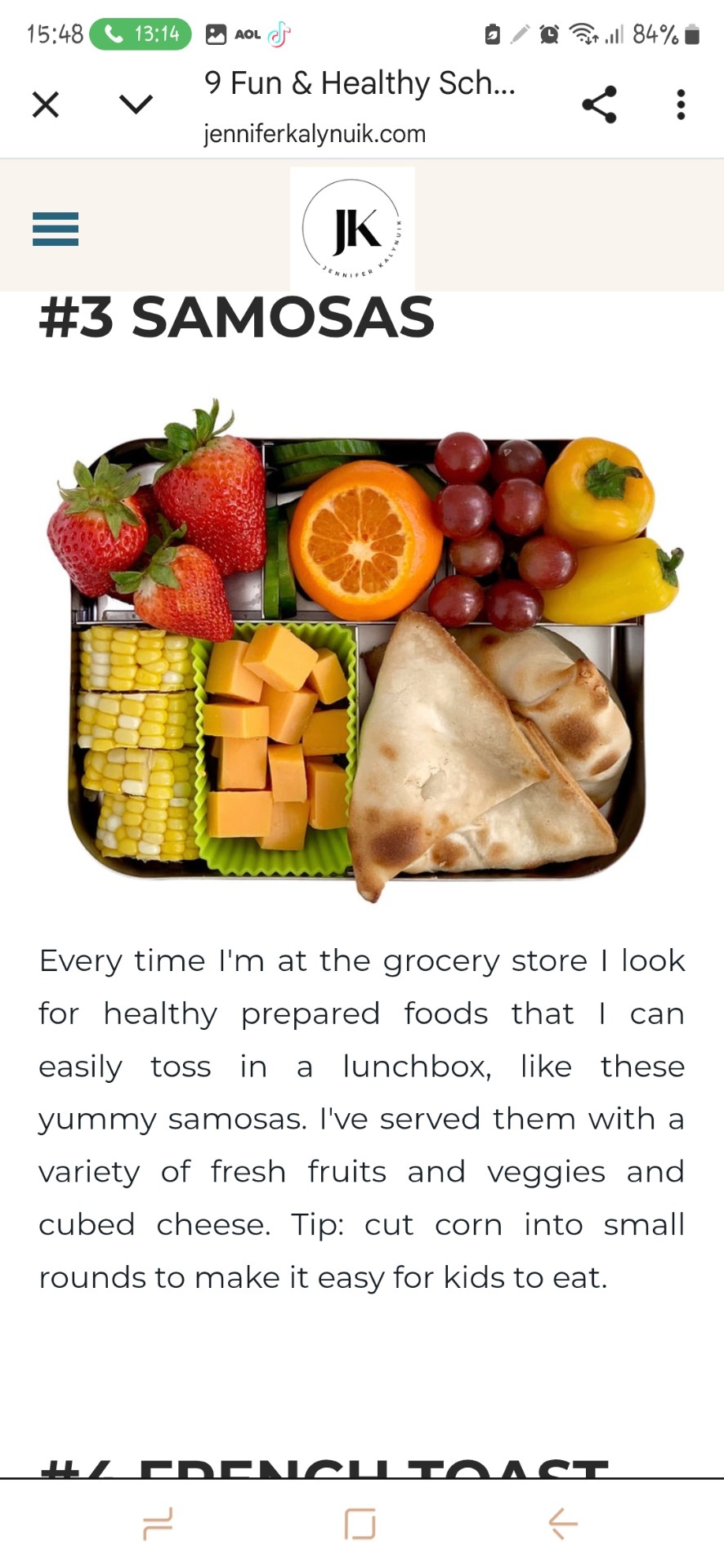Tap the JK site logo

352,228
